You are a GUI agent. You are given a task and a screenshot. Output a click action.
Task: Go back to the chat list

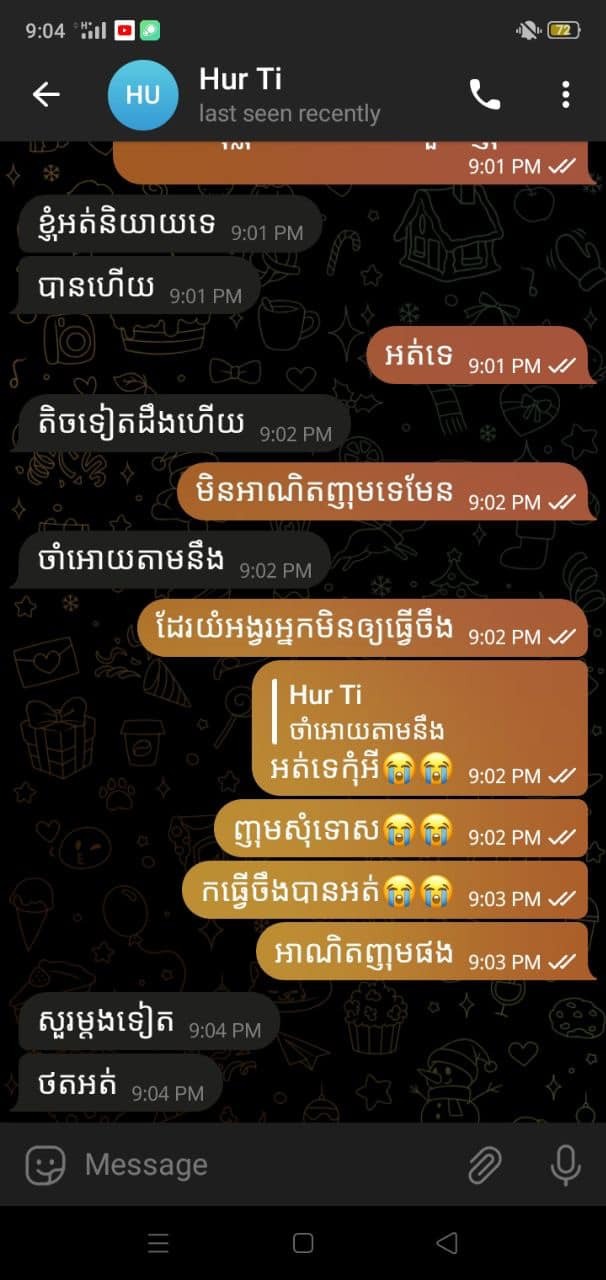[46, 95]
